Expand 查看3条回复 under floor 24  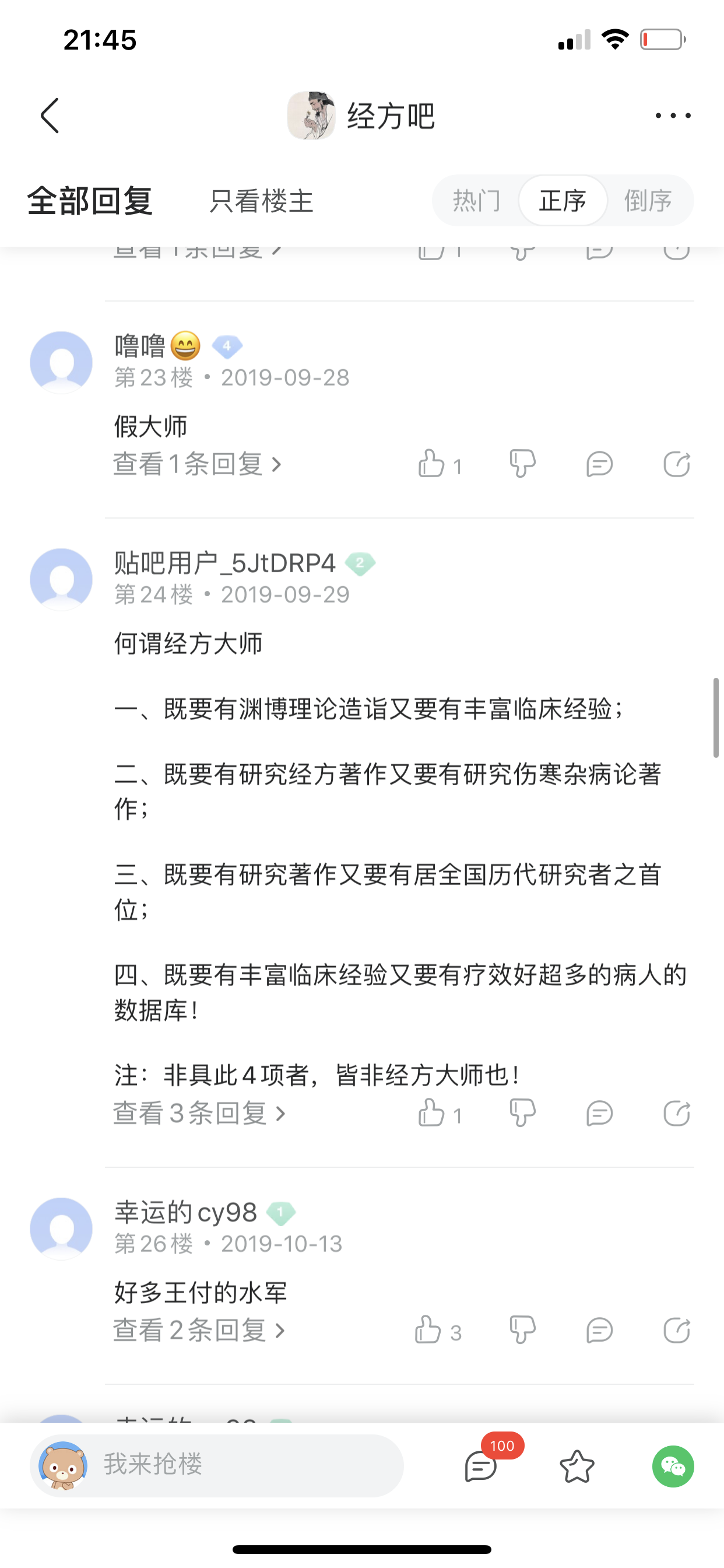point(199,1114)
